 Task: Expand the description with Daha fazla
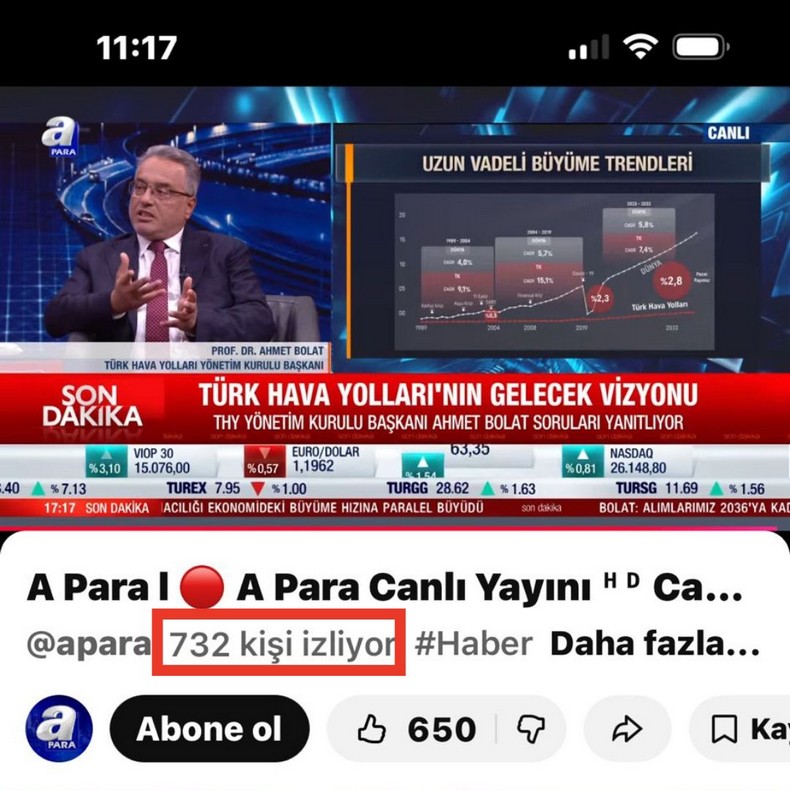click(x=655, y=645)
